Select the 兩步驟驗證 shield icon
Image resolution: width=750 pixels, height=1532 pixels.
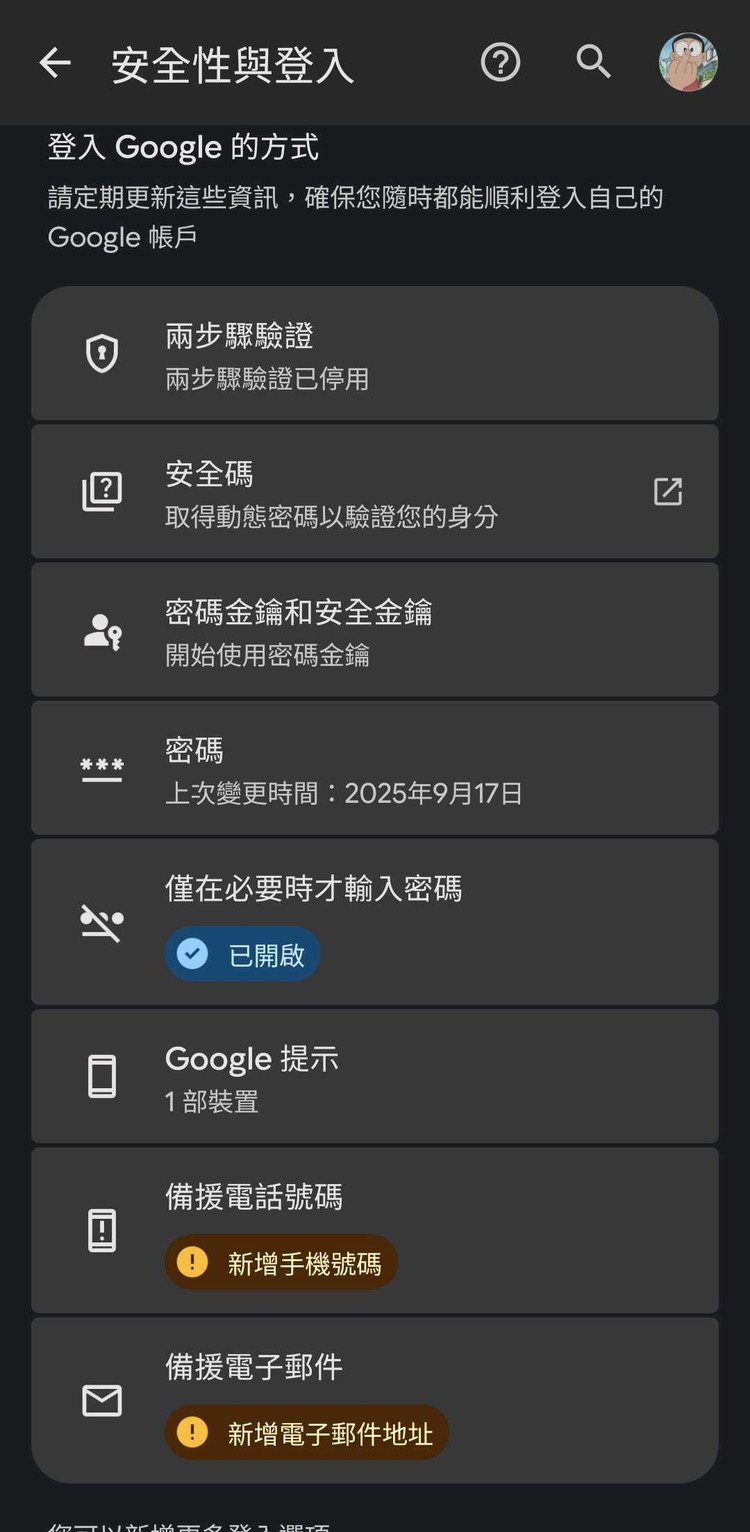101,353
